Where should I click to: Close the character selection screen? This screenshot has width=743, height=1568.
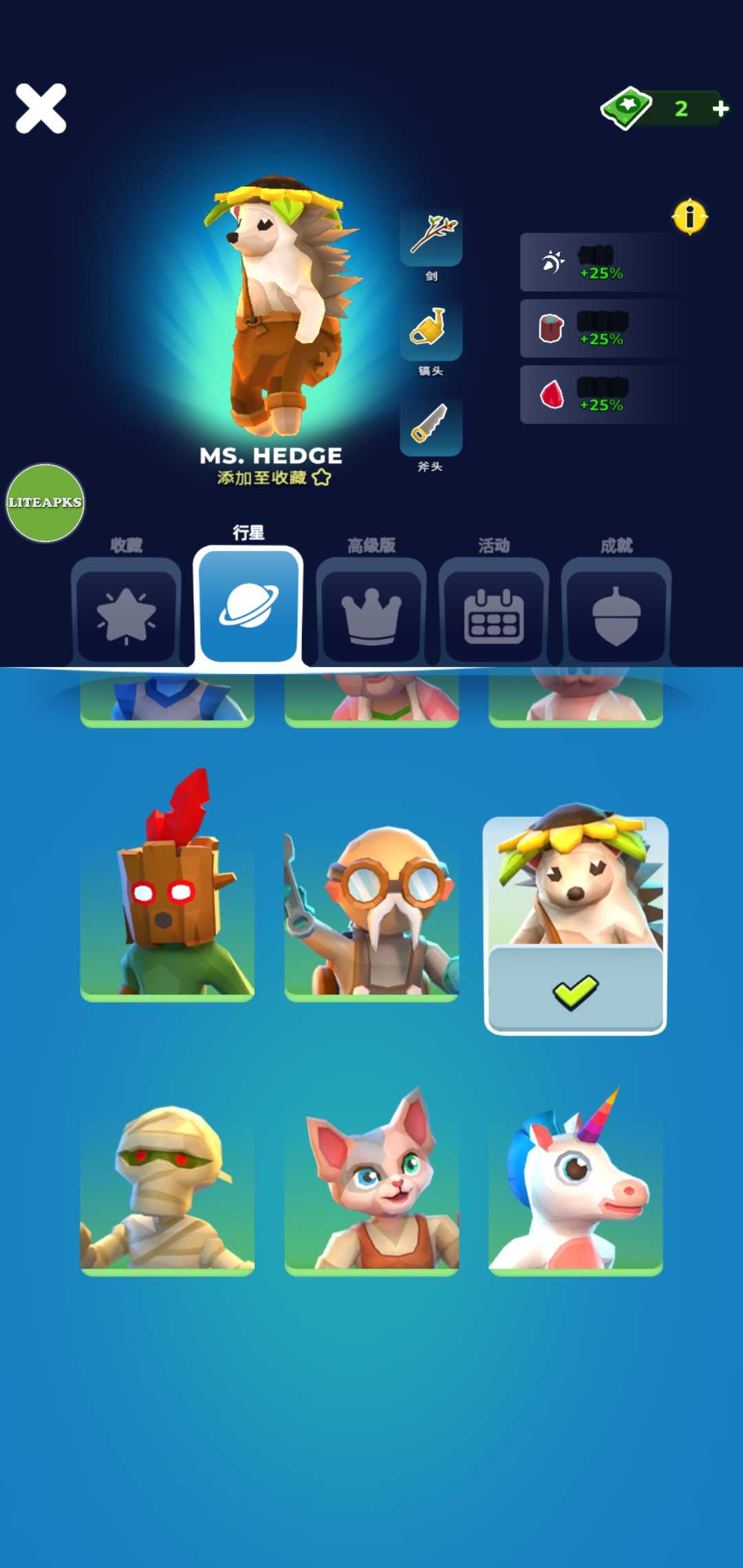[41, 109]
